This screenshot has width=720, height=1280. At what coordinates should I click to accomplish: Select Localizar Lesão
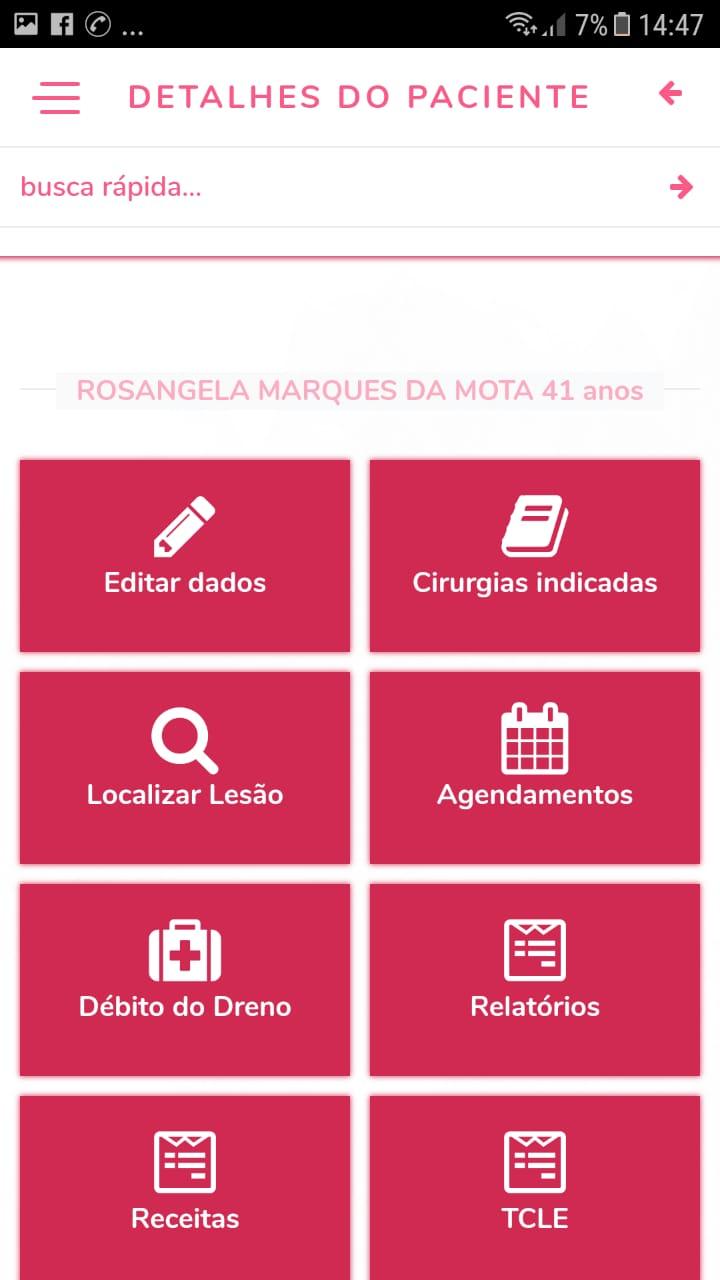pos(185,768)
